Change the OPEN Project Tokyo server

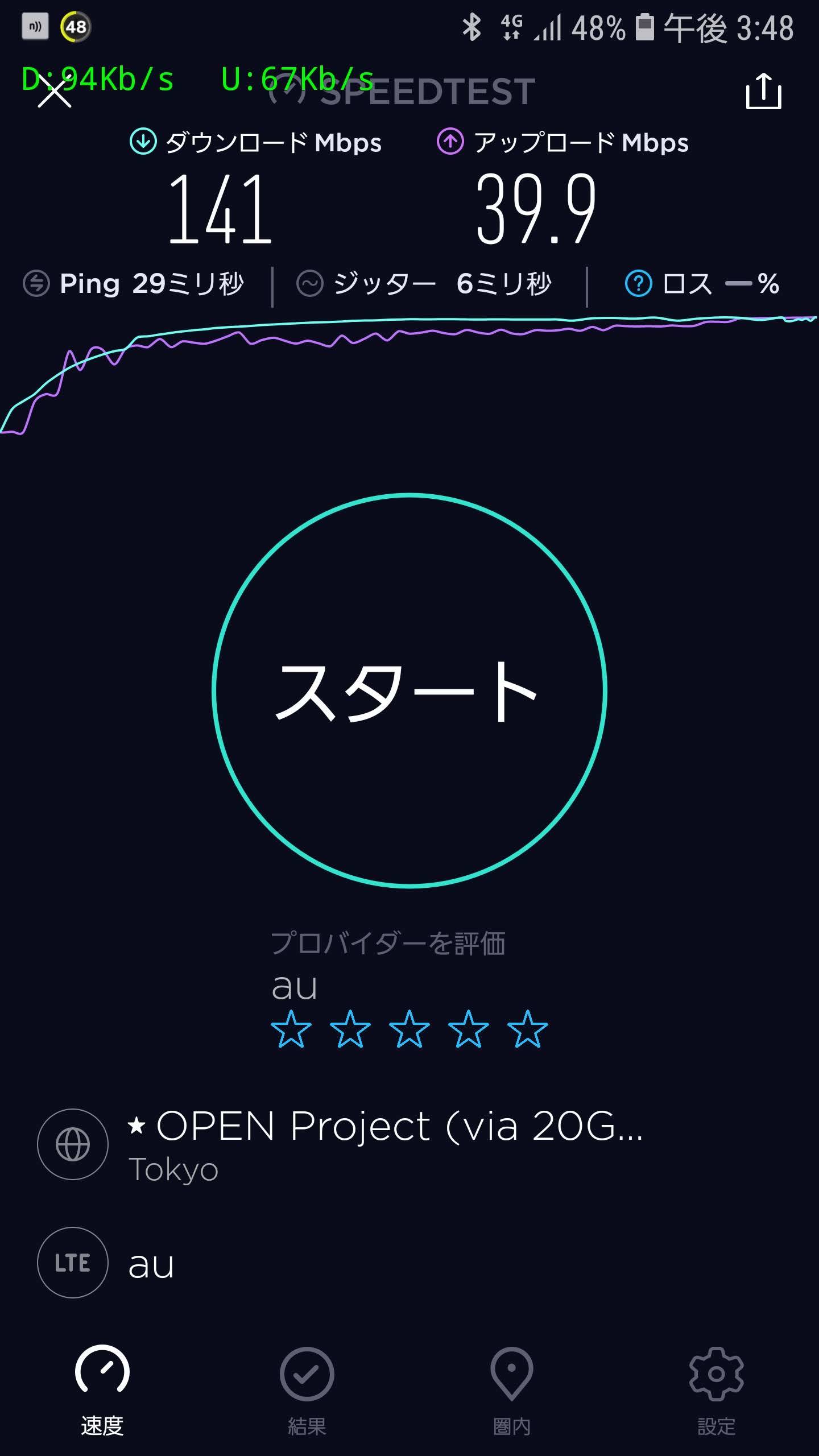pos(384,1144)
